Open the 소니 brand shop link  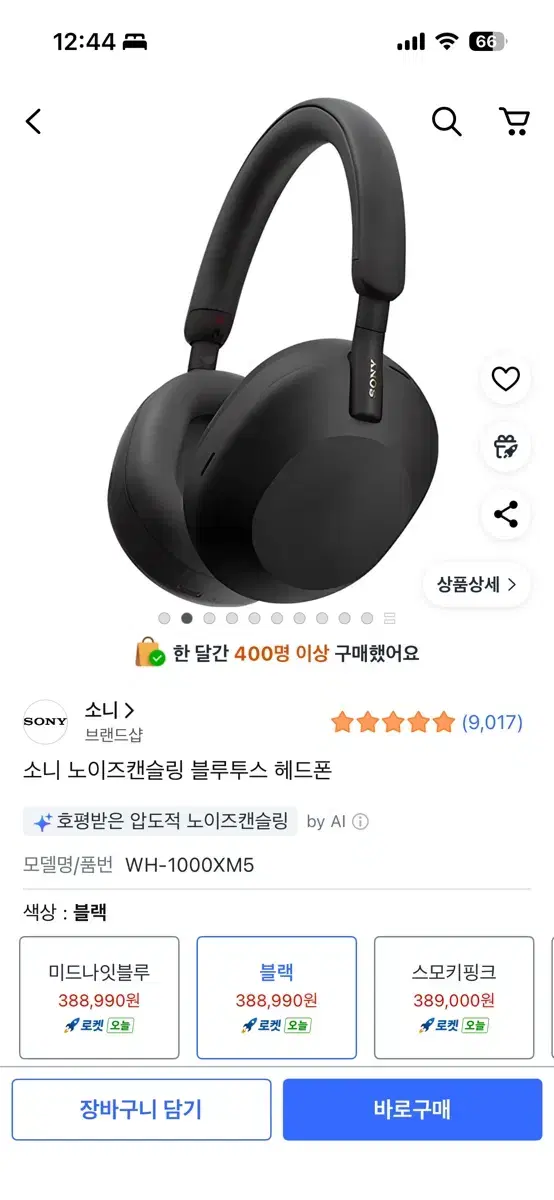(110, 711)
